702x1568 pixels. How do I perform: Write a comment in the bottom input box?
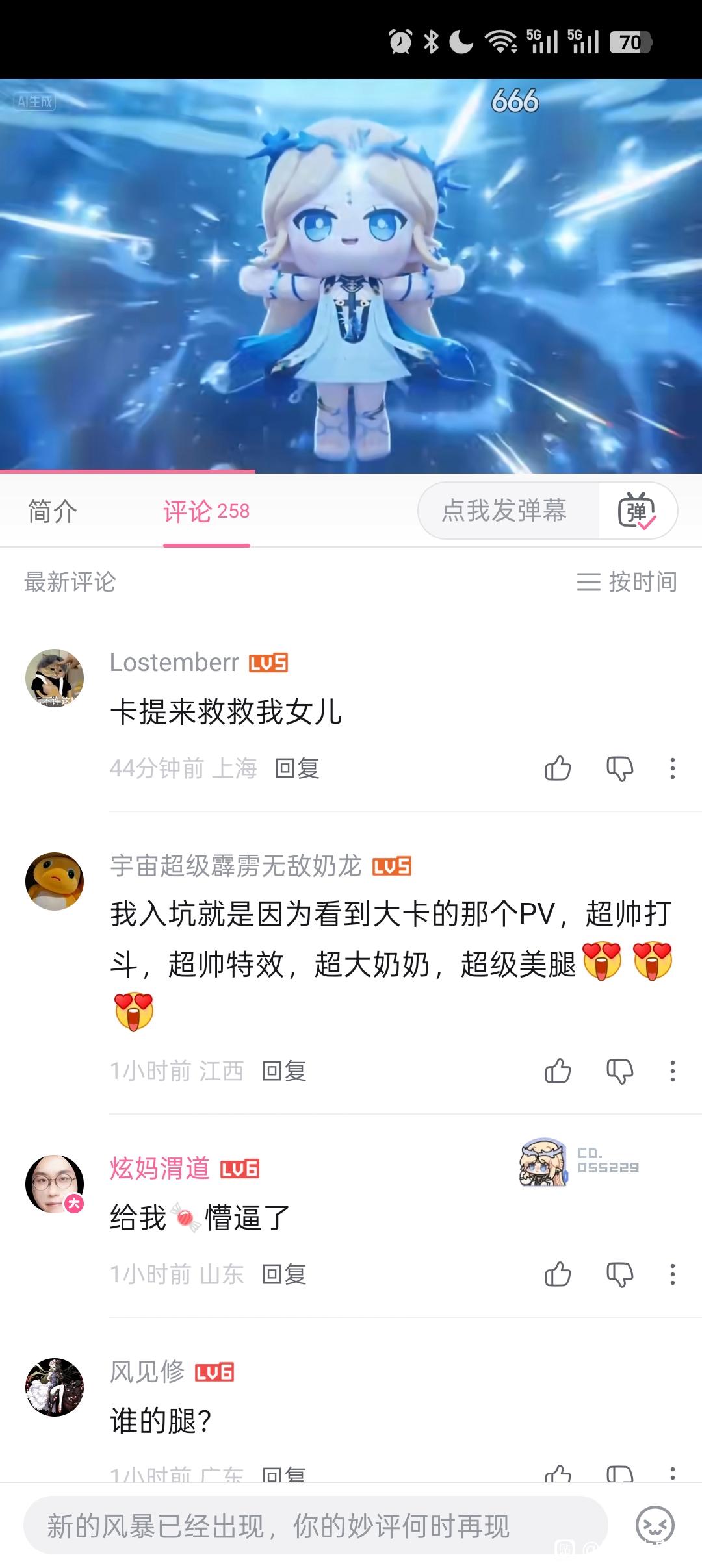click(x=315, y=1526)
